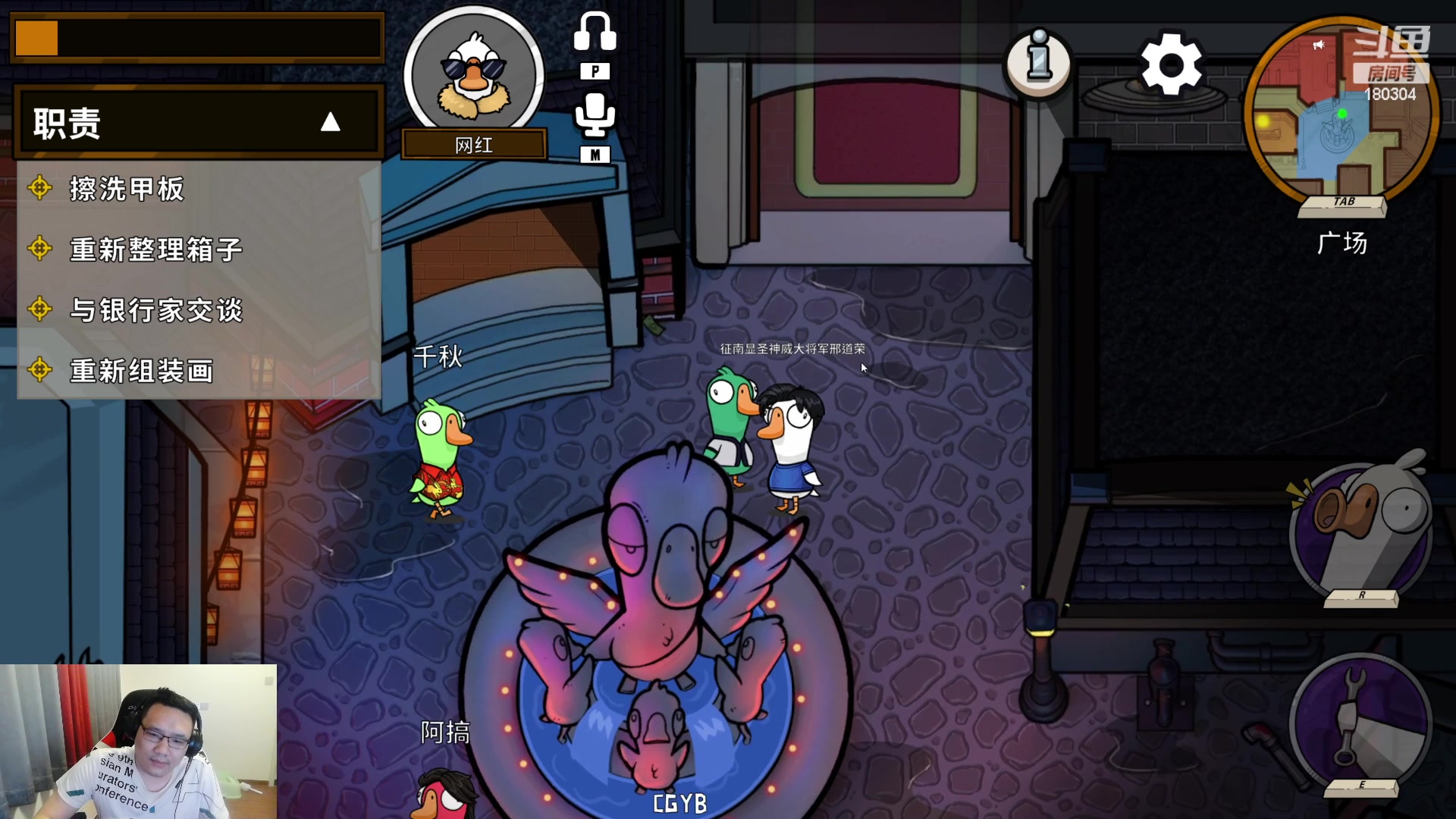Collapse the 职责 task list

330,122
